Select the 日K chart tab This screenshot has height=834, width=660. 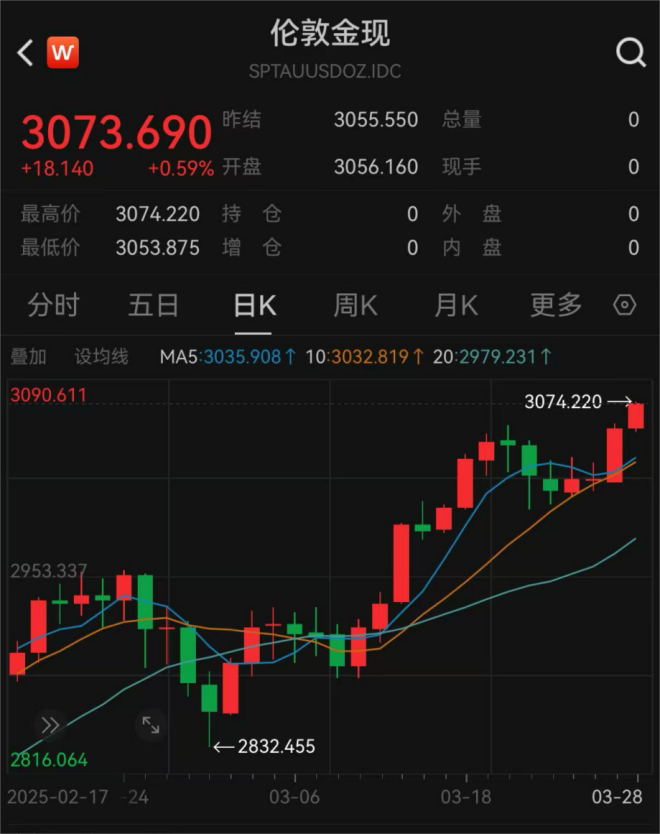pos(254,305)
